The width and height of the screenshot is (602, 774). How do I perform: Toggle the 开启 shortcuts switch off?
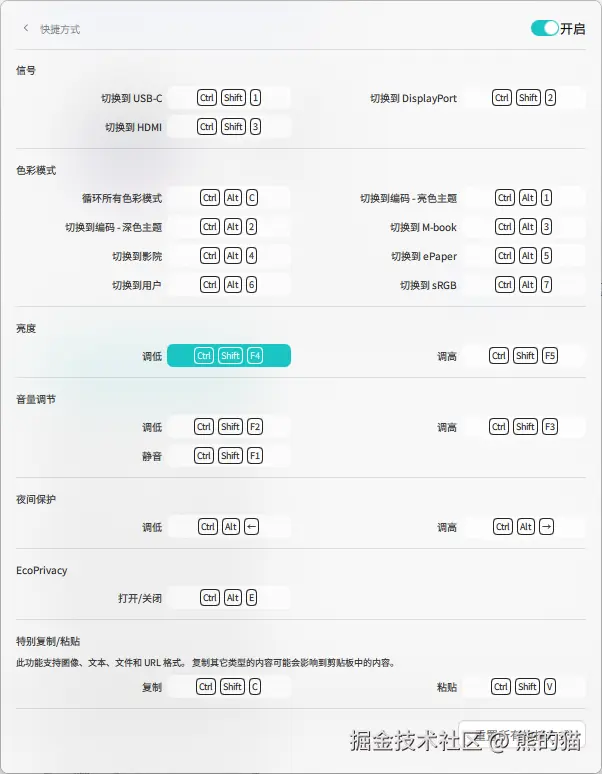(x=545, y=29)
